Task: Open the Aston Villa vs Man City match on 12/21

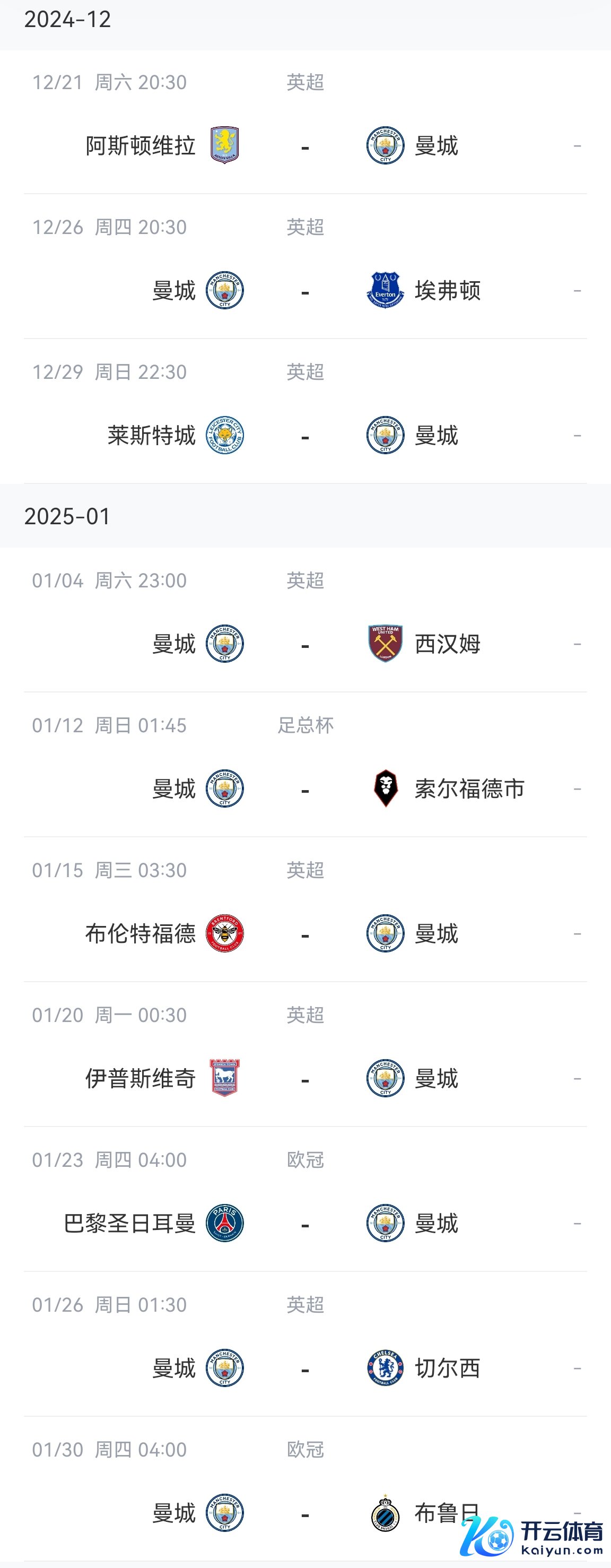Action: 305,146
